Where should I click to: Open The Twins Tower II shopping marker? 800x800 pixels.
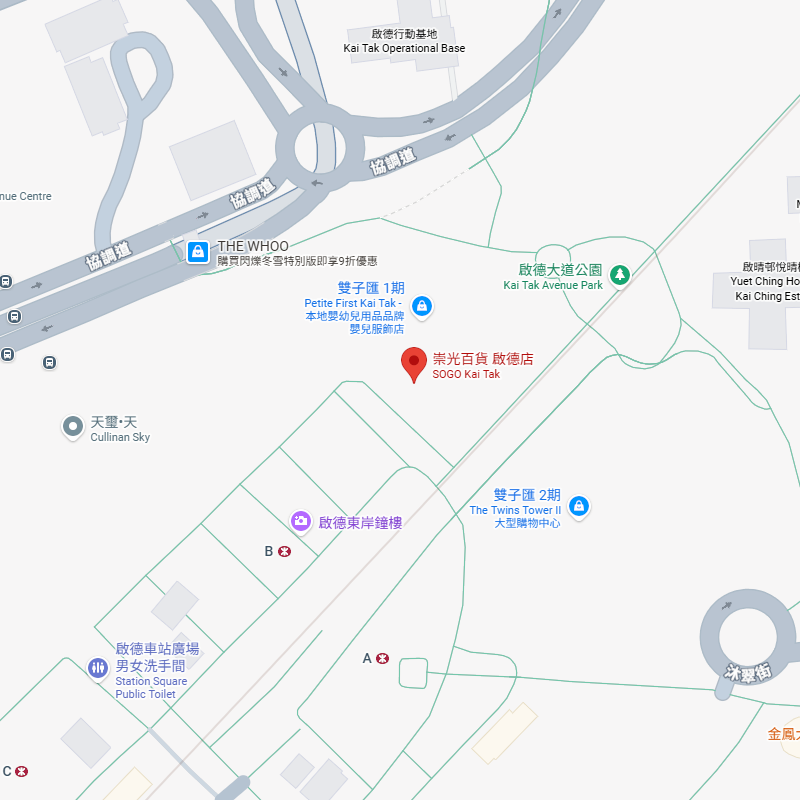point(578,507)
